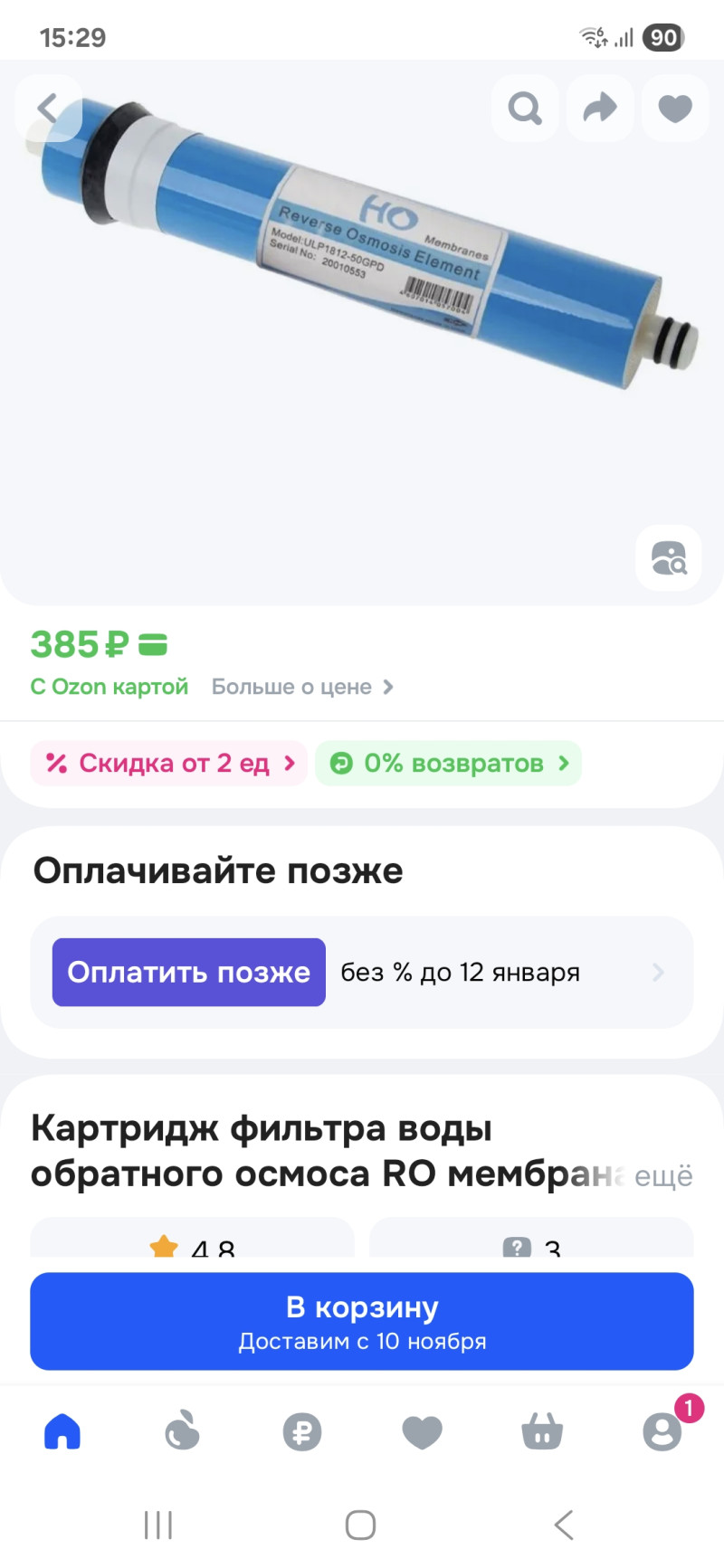Open the shopping cart tab
The image size is (724, 1568).
click(541, 1431)
